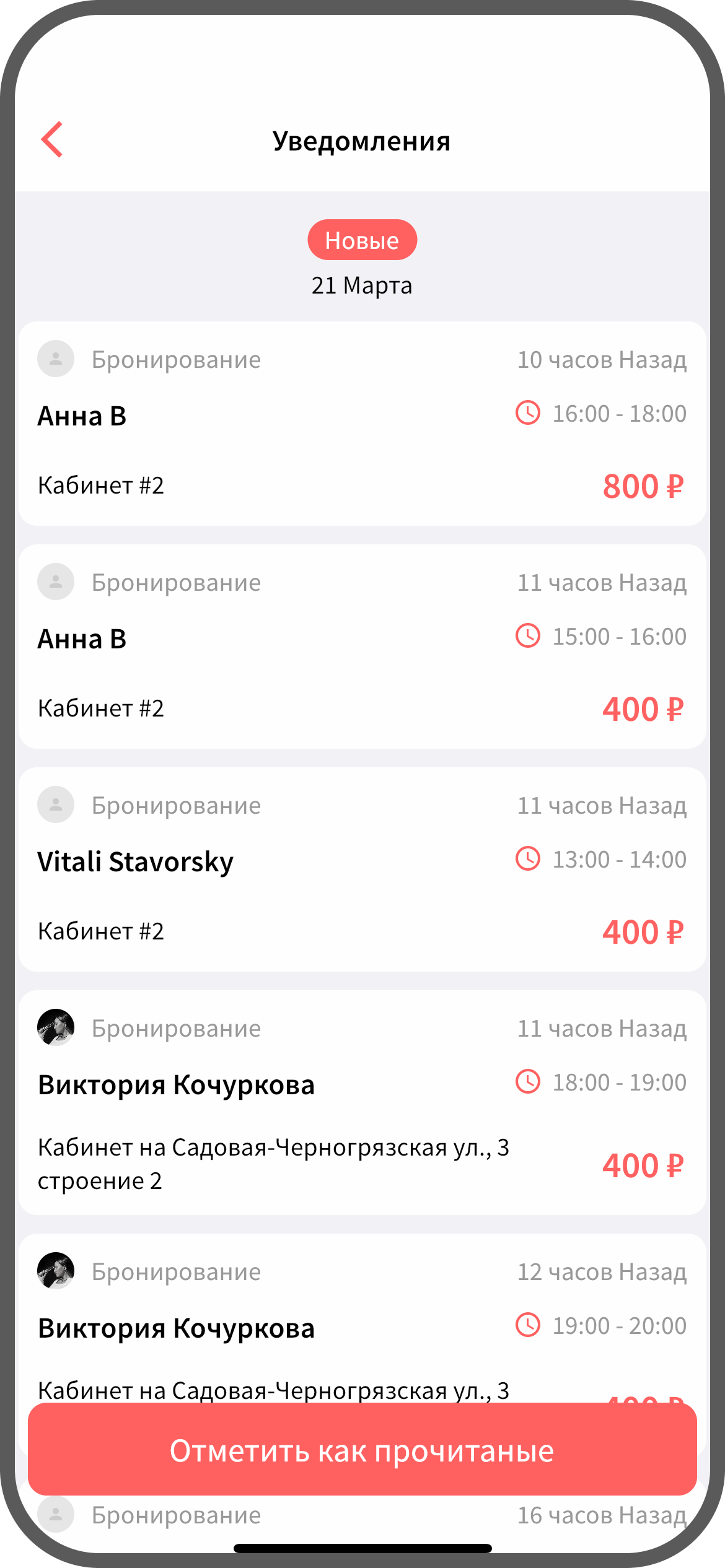This screenshot has width=725, height=1568.
Task: Open Анна В booking for 15:00 - 16:00
Action: [362, 647]
